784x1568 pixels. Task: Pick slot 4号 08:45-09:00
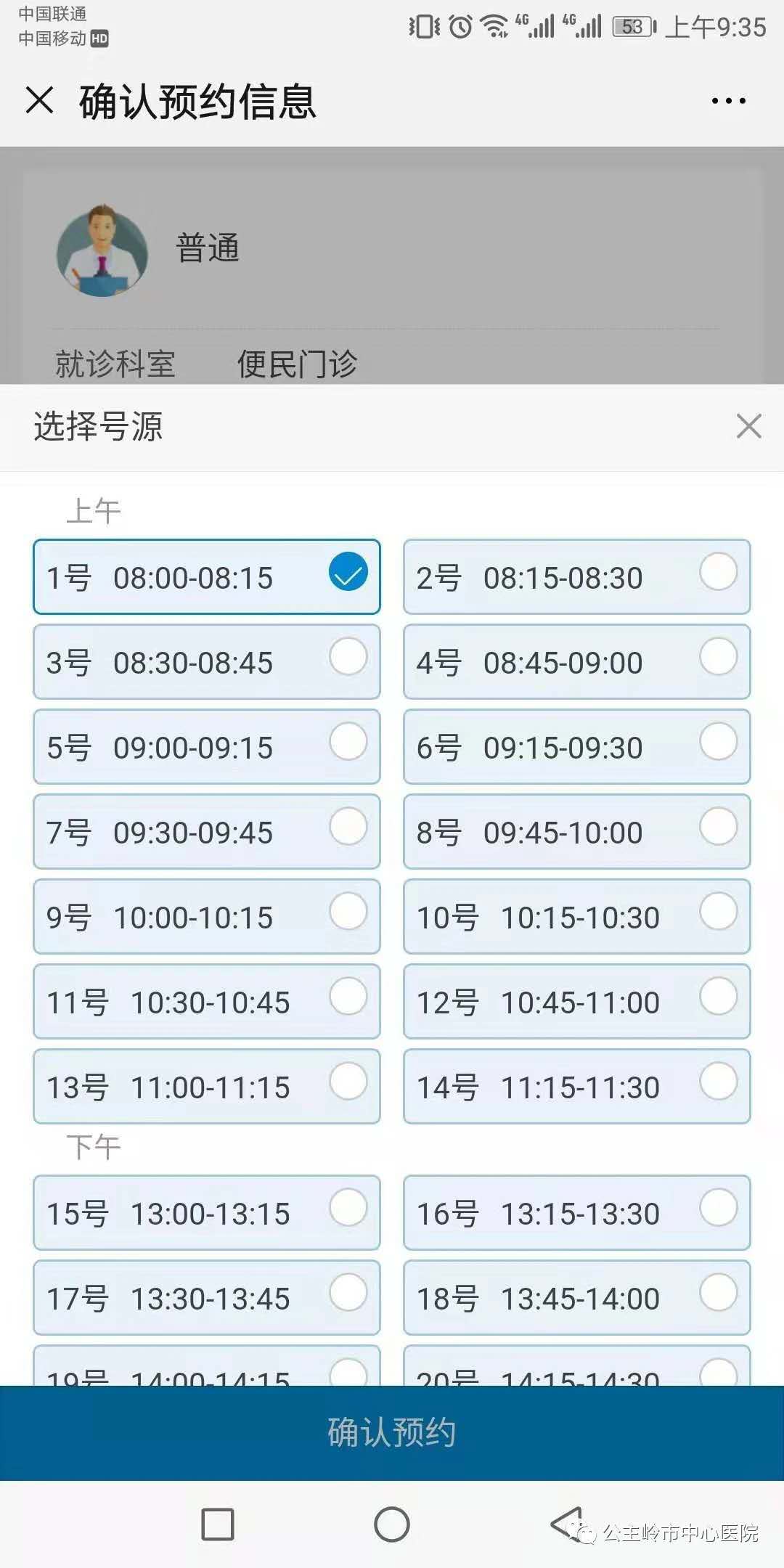coord(576,662)
